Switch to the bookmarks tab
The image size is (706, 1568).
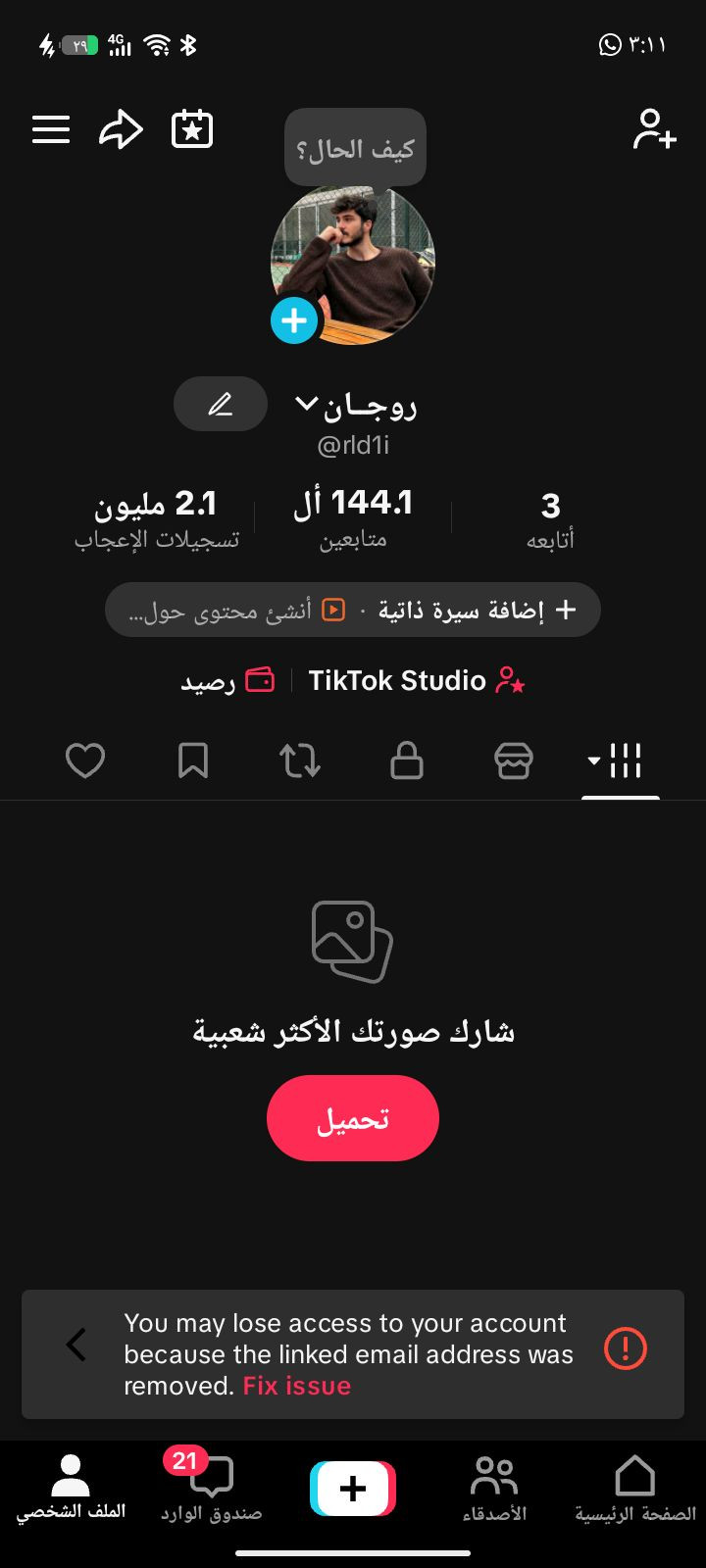coord(192,760)
